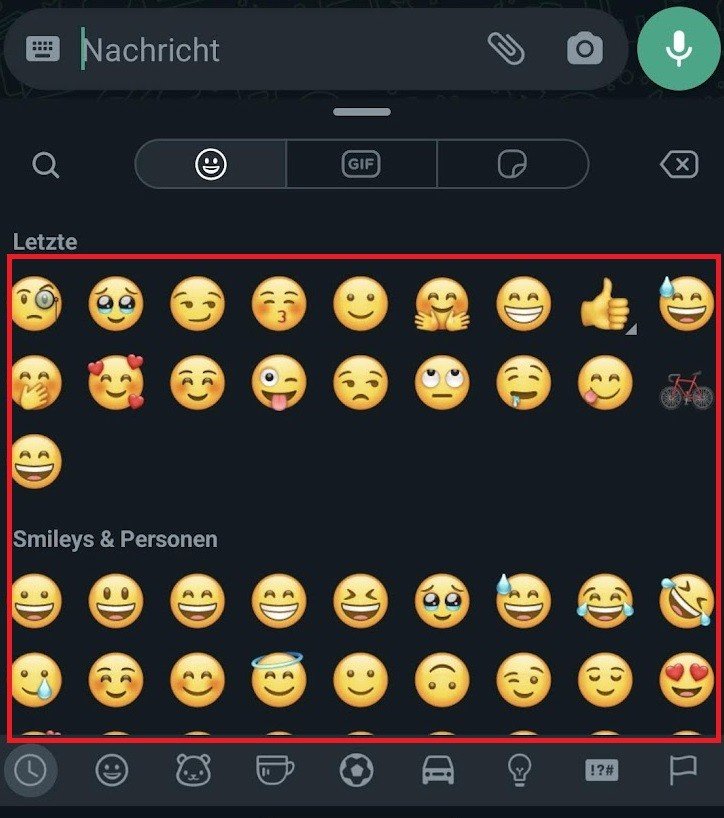The height and width of the screenshot is (818, 724).
Task: Tap the Nachricht message field
Action: [270, 50]
